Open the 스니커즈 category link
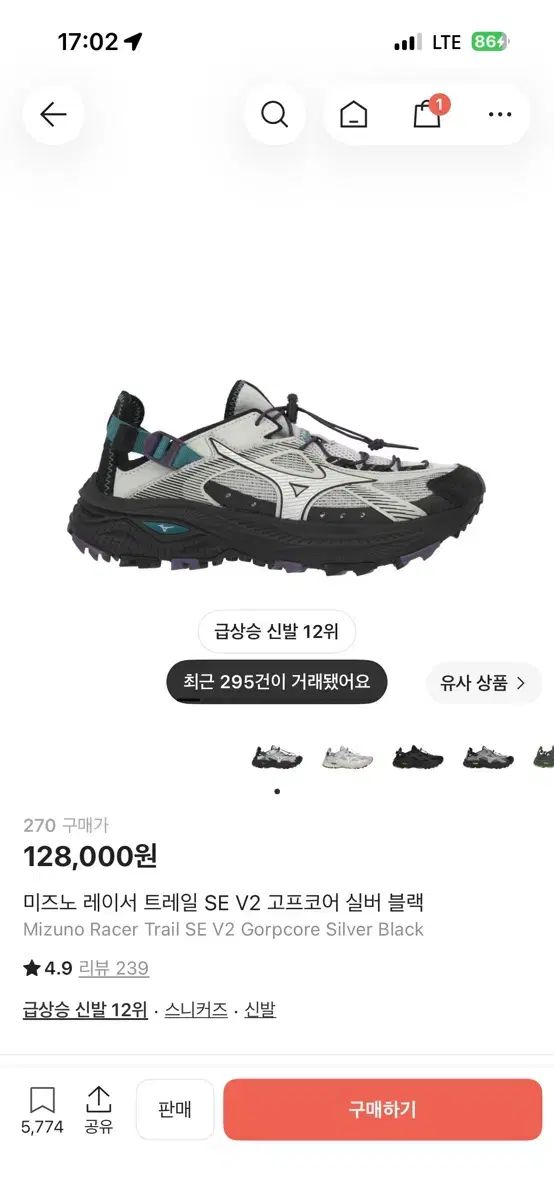Viewport: 554px width, 1200px height. click(x=196, y=1010)
